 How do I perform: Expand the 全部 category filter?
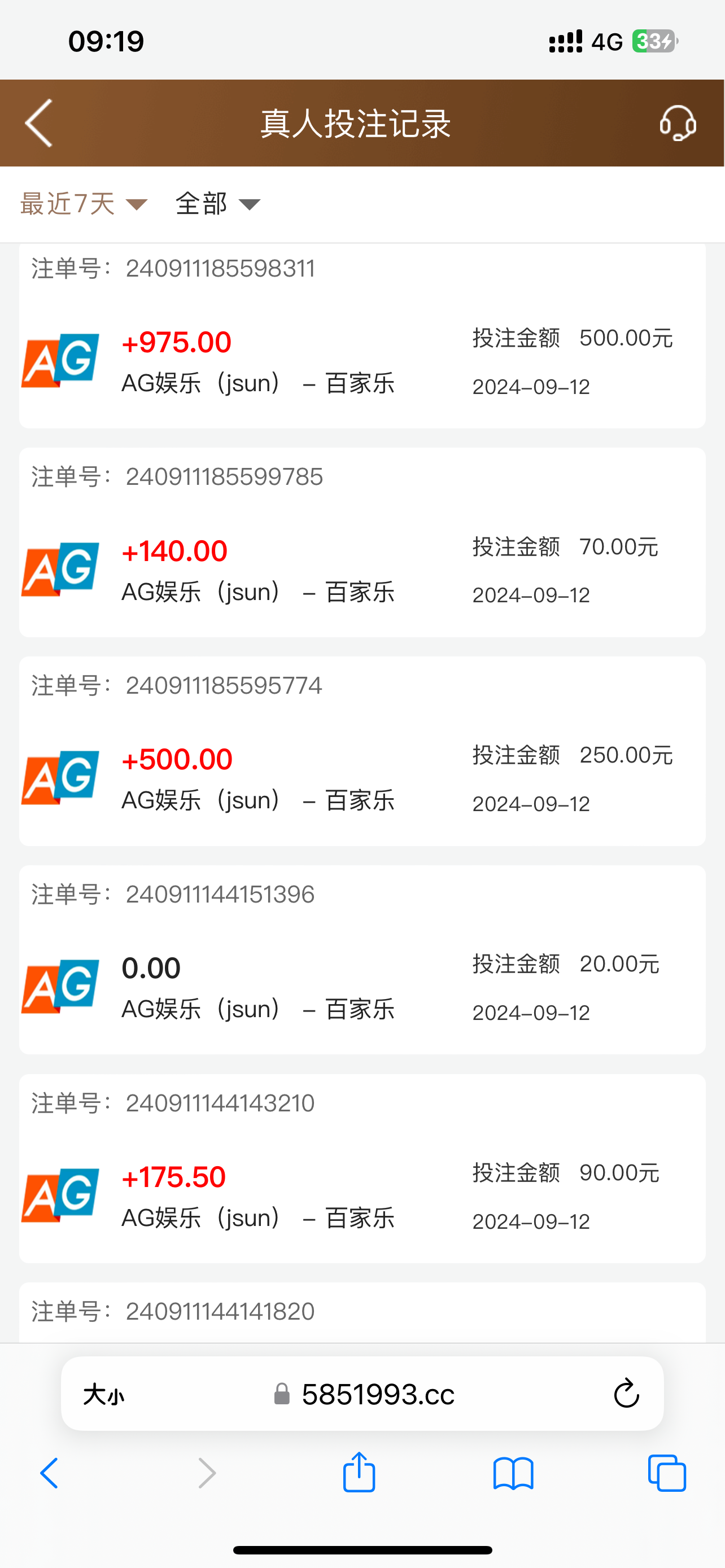pyautogui.click(x=217, y=204)
